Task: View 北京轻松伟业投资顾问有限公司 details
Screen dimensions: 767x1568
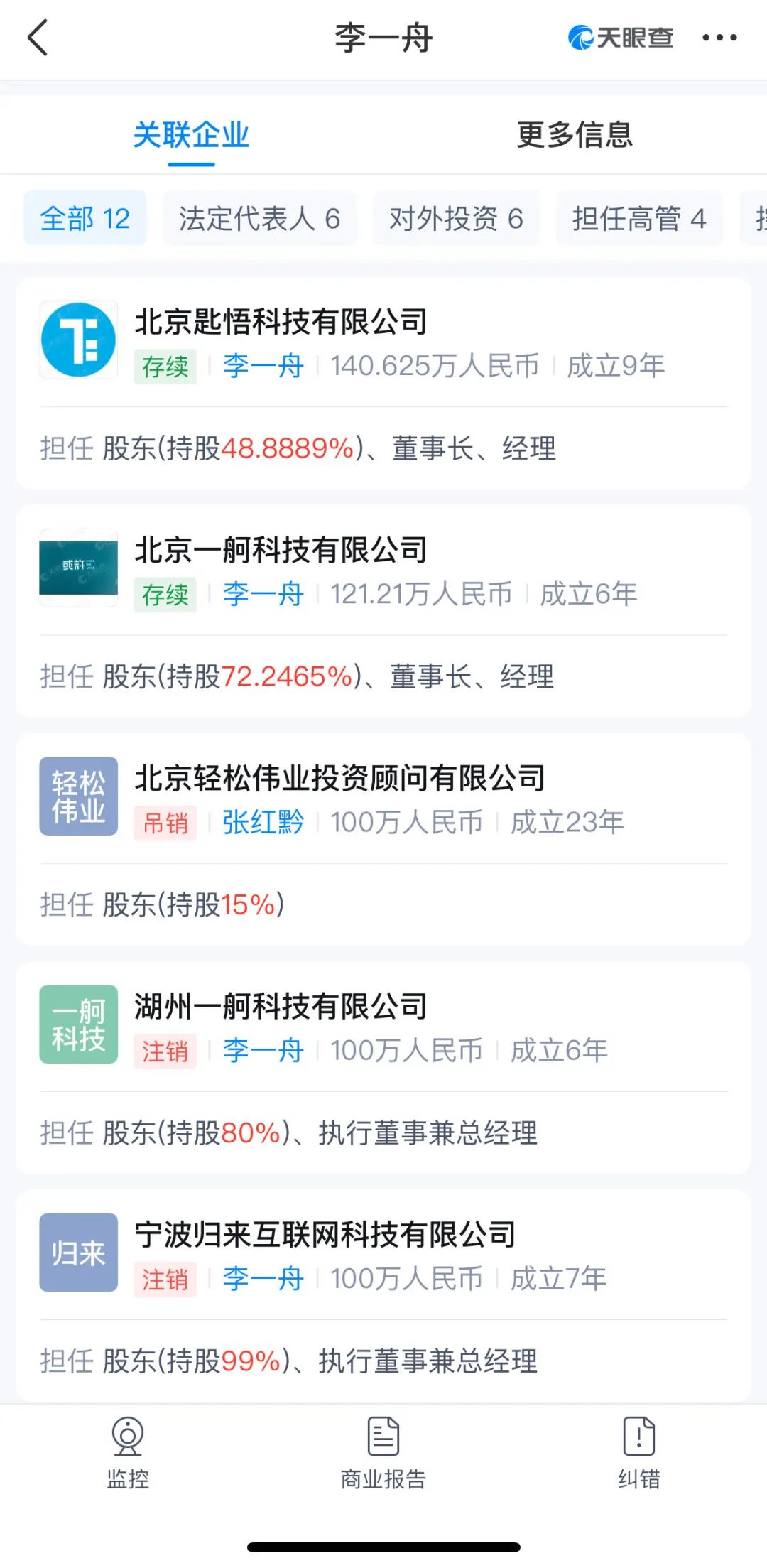Action: coord(339,778)
